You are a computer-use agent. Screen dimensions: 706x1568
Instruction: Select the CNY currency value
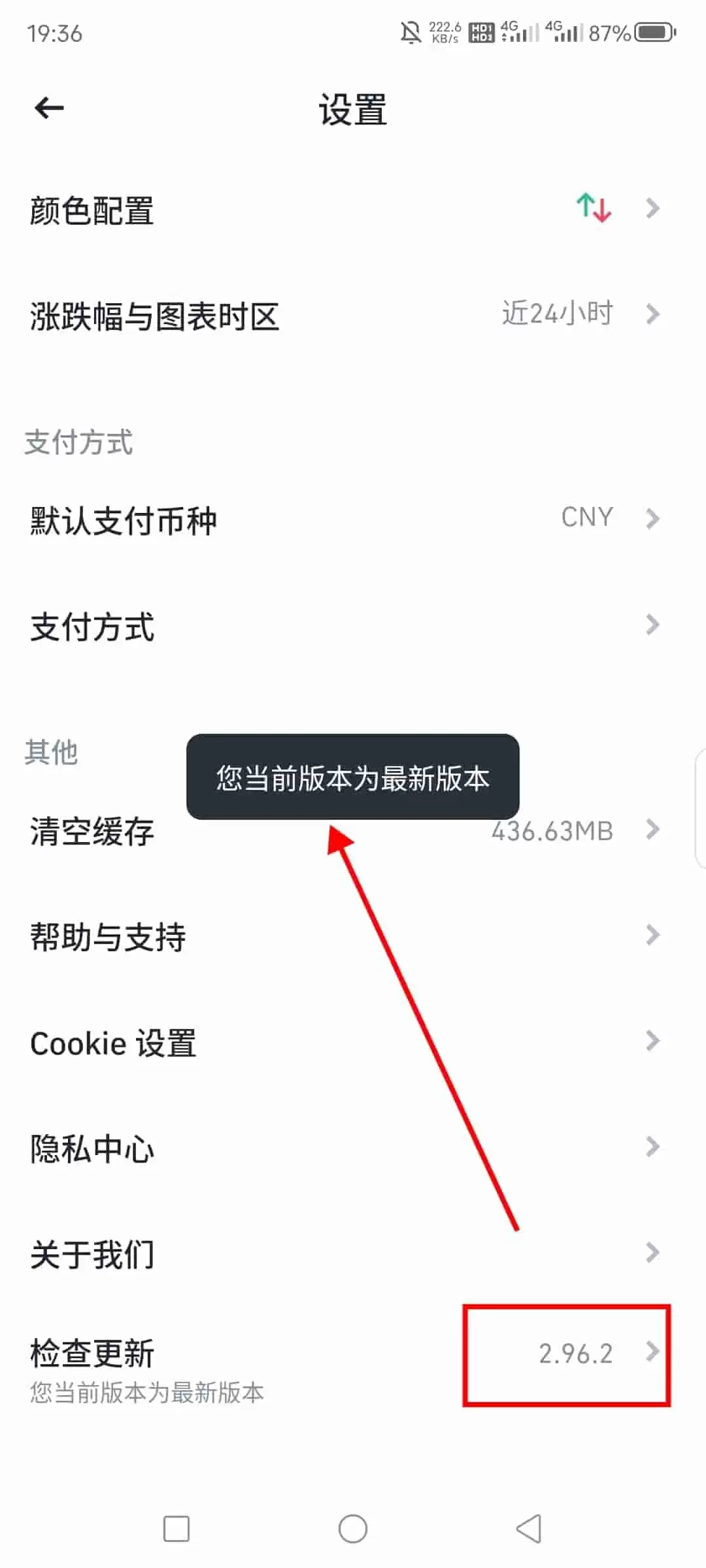pyautogui.click(x=586, y=517)
